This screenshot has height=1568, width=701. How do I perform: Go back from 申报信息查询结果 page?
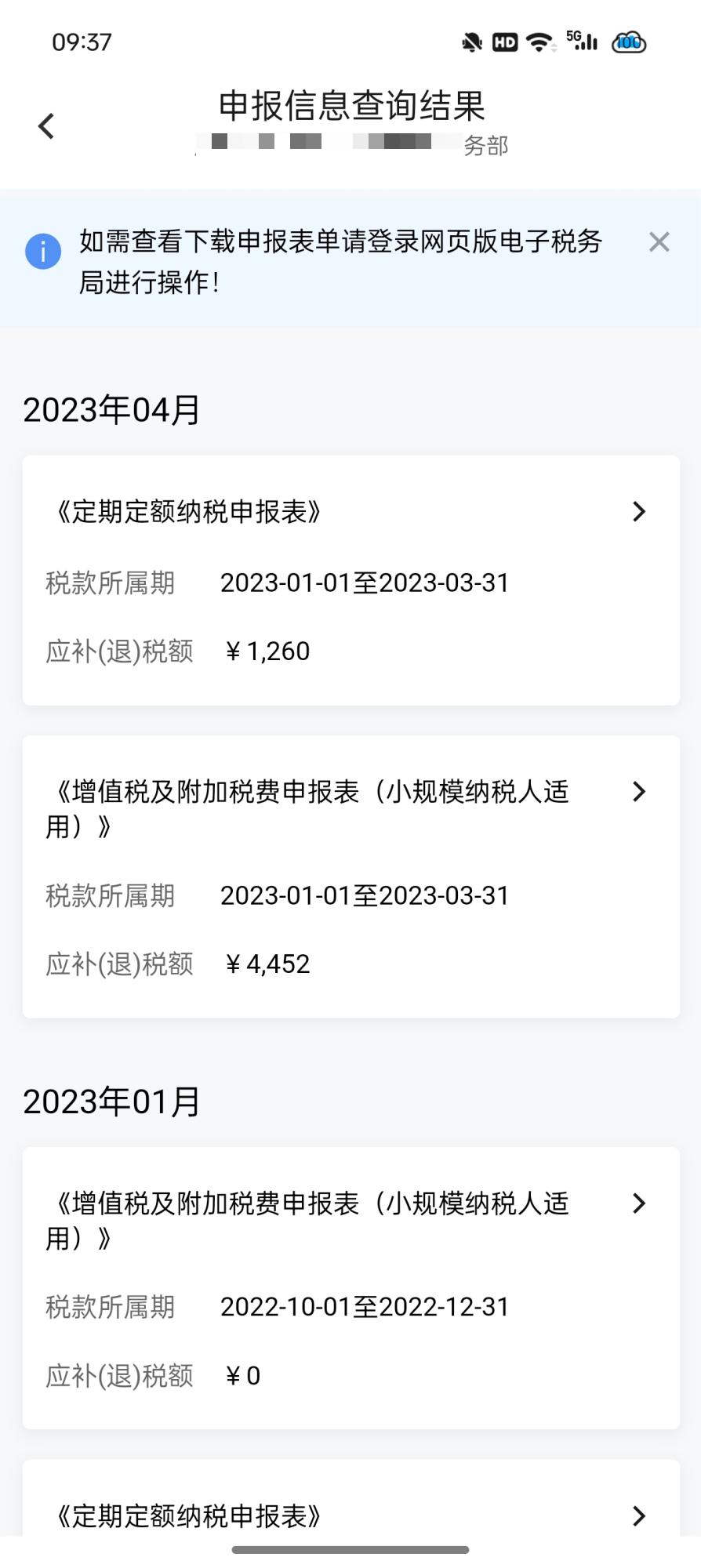[x=46, y=125]
